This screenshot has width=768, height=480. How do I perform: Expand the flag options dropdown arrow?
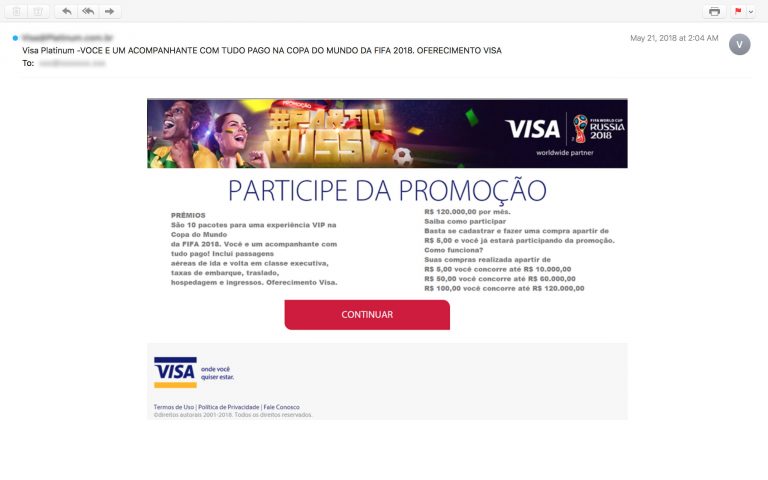coord(751,11)
